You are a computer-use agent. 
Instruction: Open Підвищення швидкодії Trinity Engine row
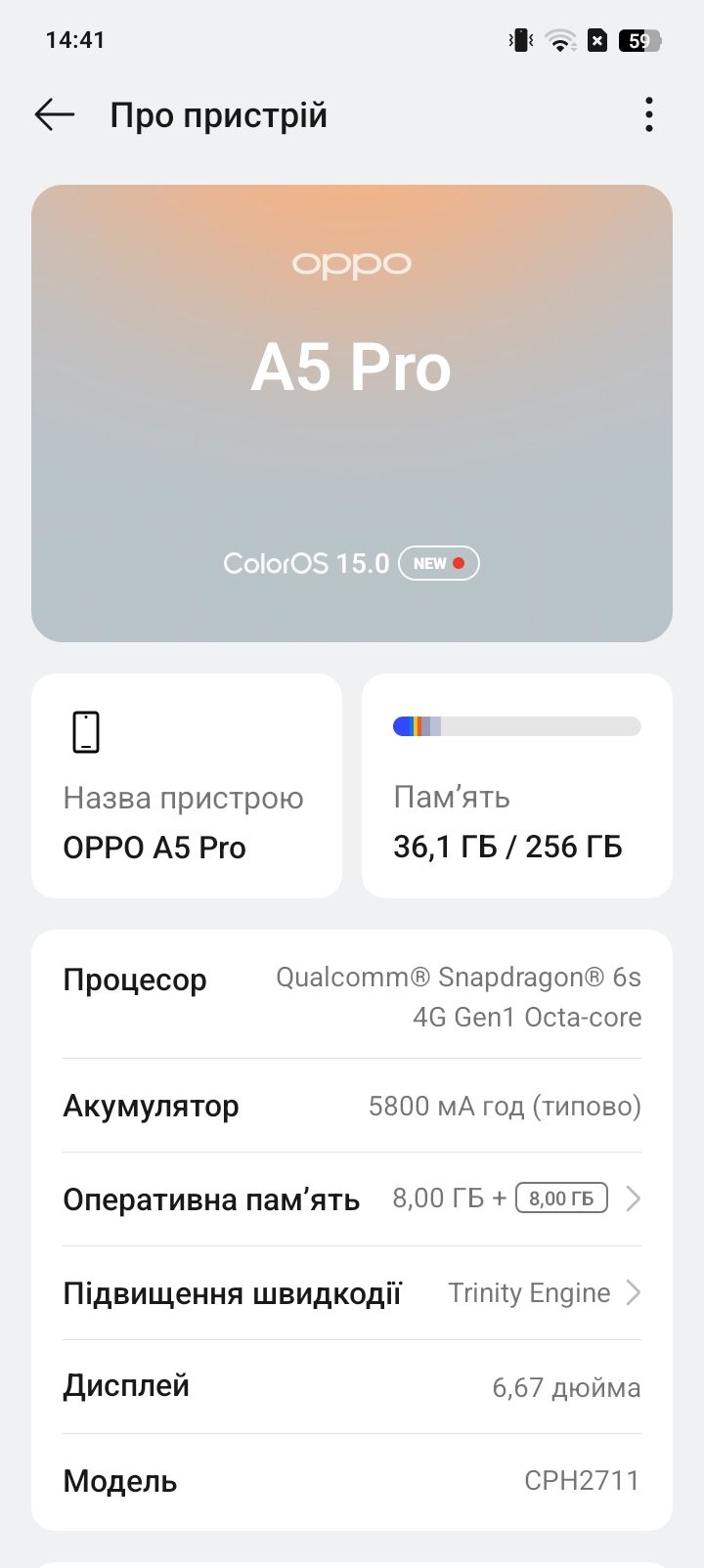(x=352, y=1292)
